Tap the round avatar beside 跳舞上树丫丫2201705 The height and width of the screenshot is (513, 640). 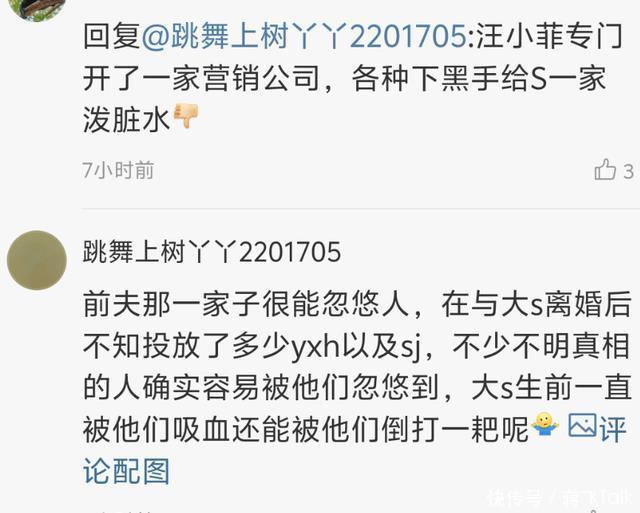click(37, 257)
